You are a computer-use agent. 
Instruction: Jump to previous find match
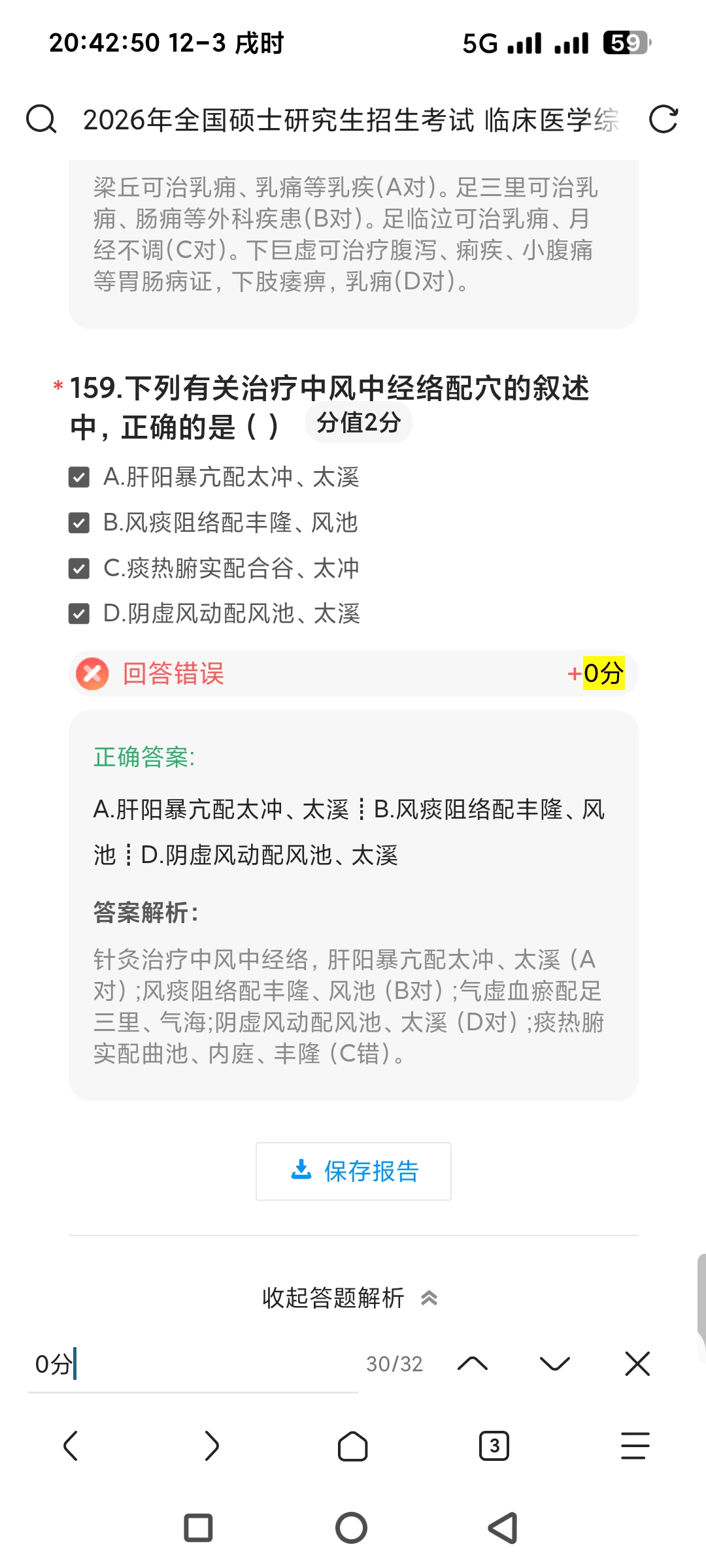pos(473,1364)
